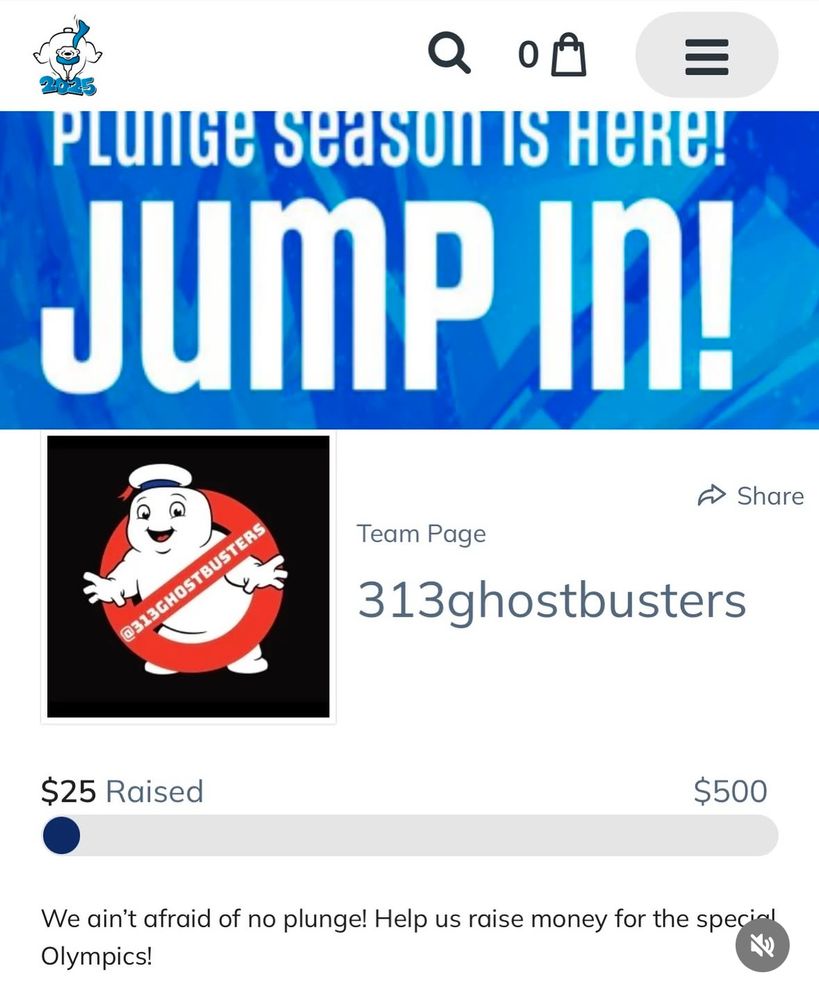Tap the 2025 plunge logo to go home

68,57
